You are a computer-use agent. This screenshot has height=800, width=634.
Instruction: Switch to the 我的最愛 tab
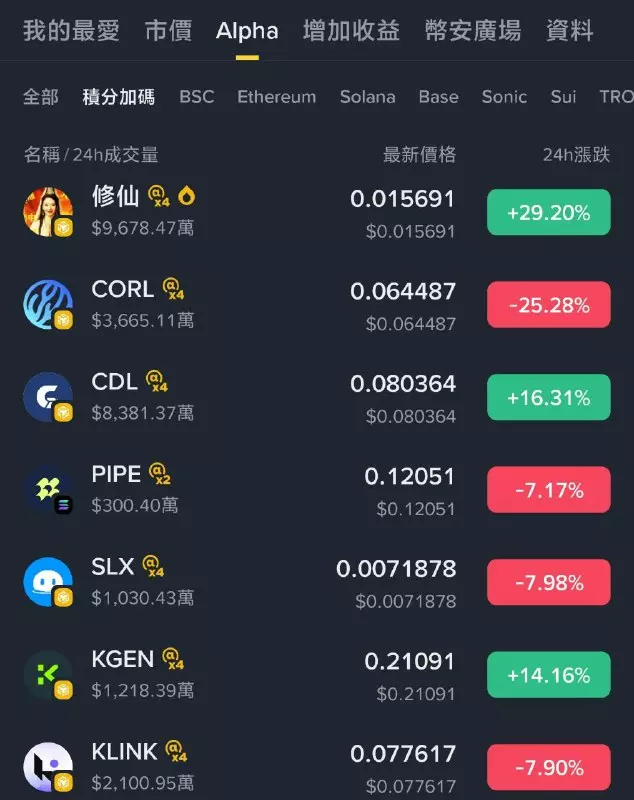(x=71, y=31)
